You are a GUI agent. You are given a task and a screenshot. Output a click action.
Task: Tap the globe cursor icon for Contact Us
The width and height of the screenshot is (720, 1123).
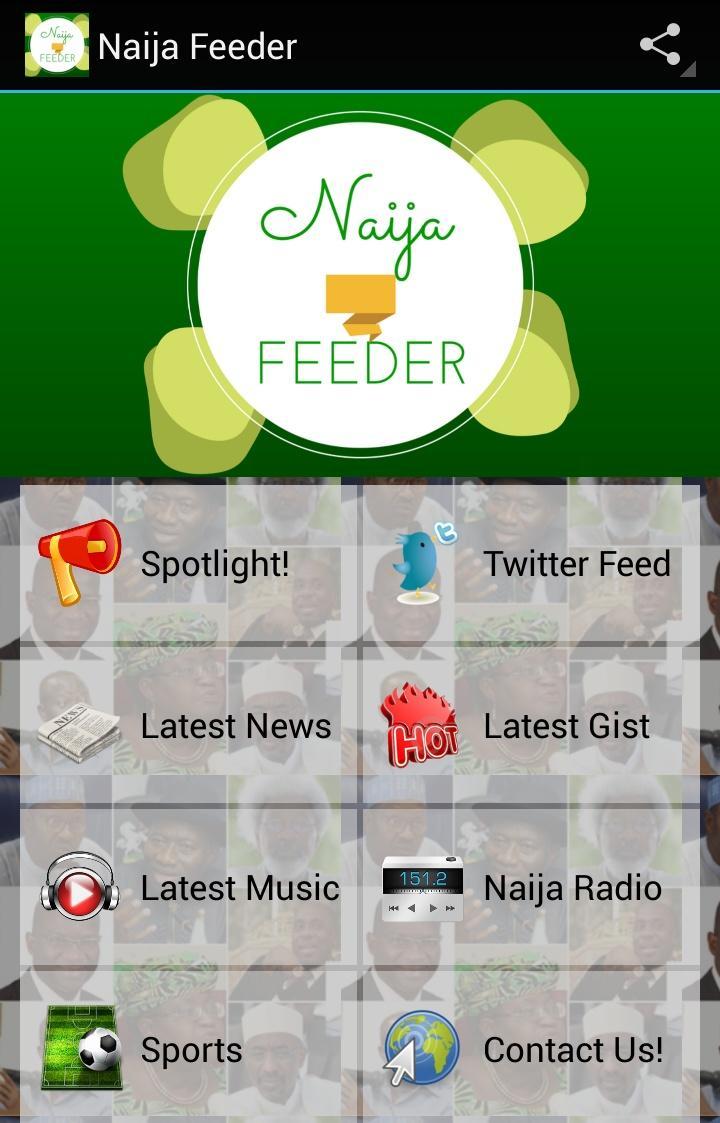(x=420, y=1050)
